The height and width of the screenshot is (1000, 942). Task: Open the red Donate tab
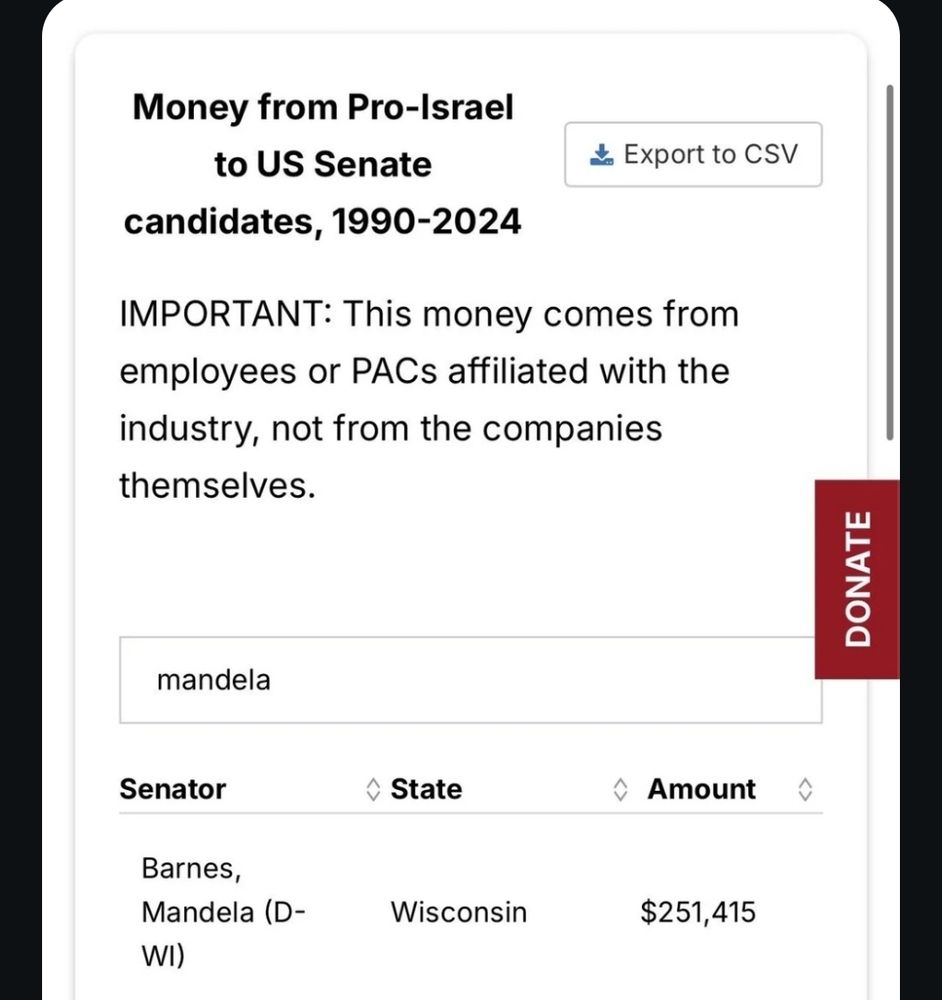tap(857, 579)
